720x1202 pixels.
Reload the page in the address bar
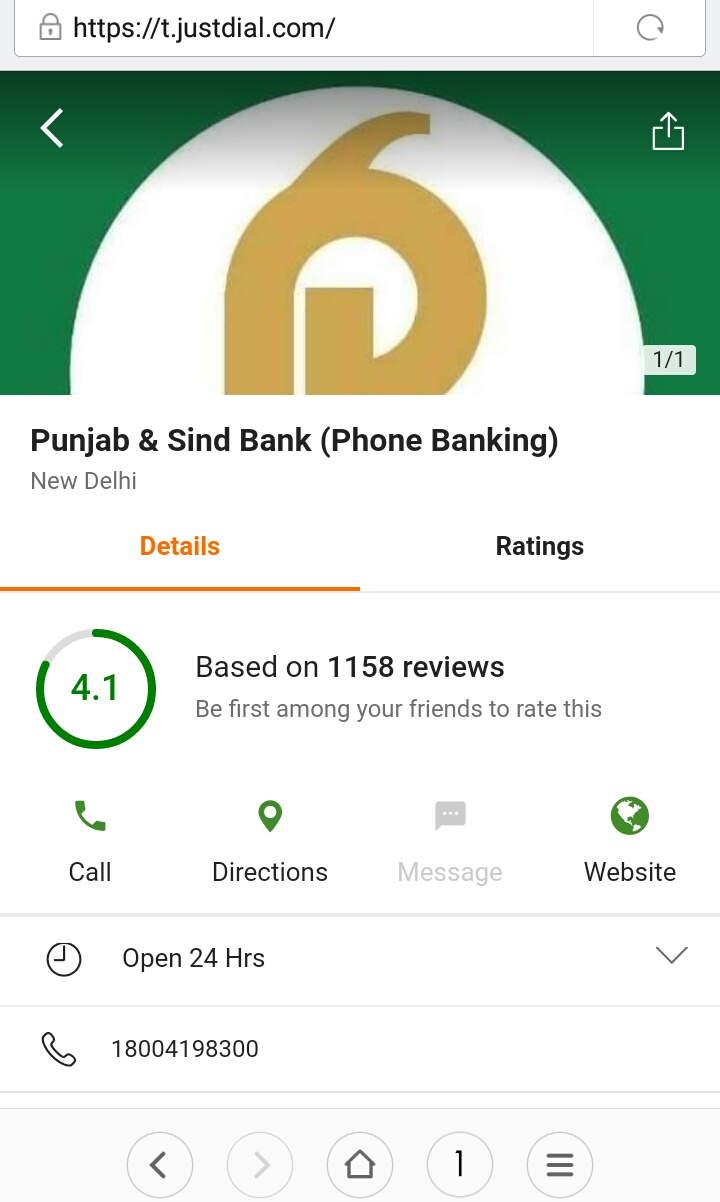coord(650,28)
